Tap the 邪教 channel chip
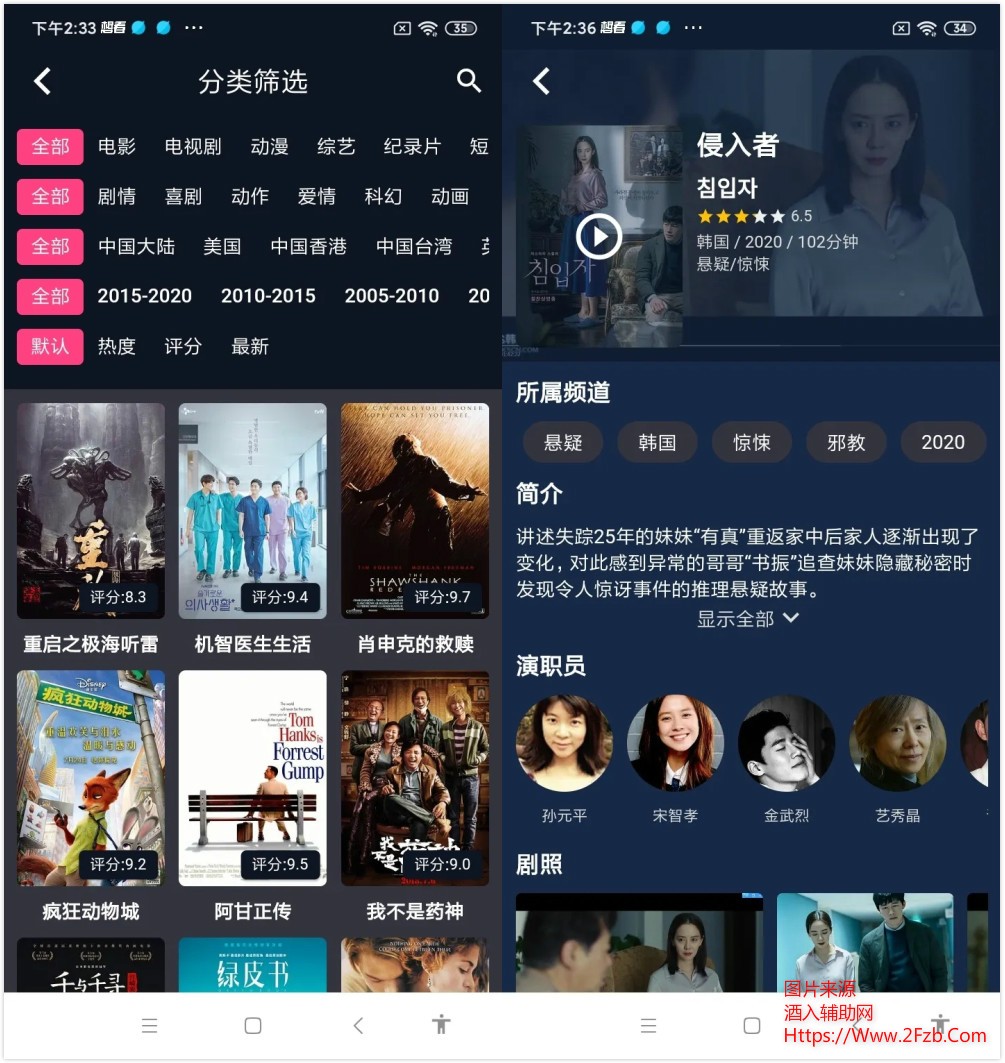1005x1063 pixels. point(846,442)
